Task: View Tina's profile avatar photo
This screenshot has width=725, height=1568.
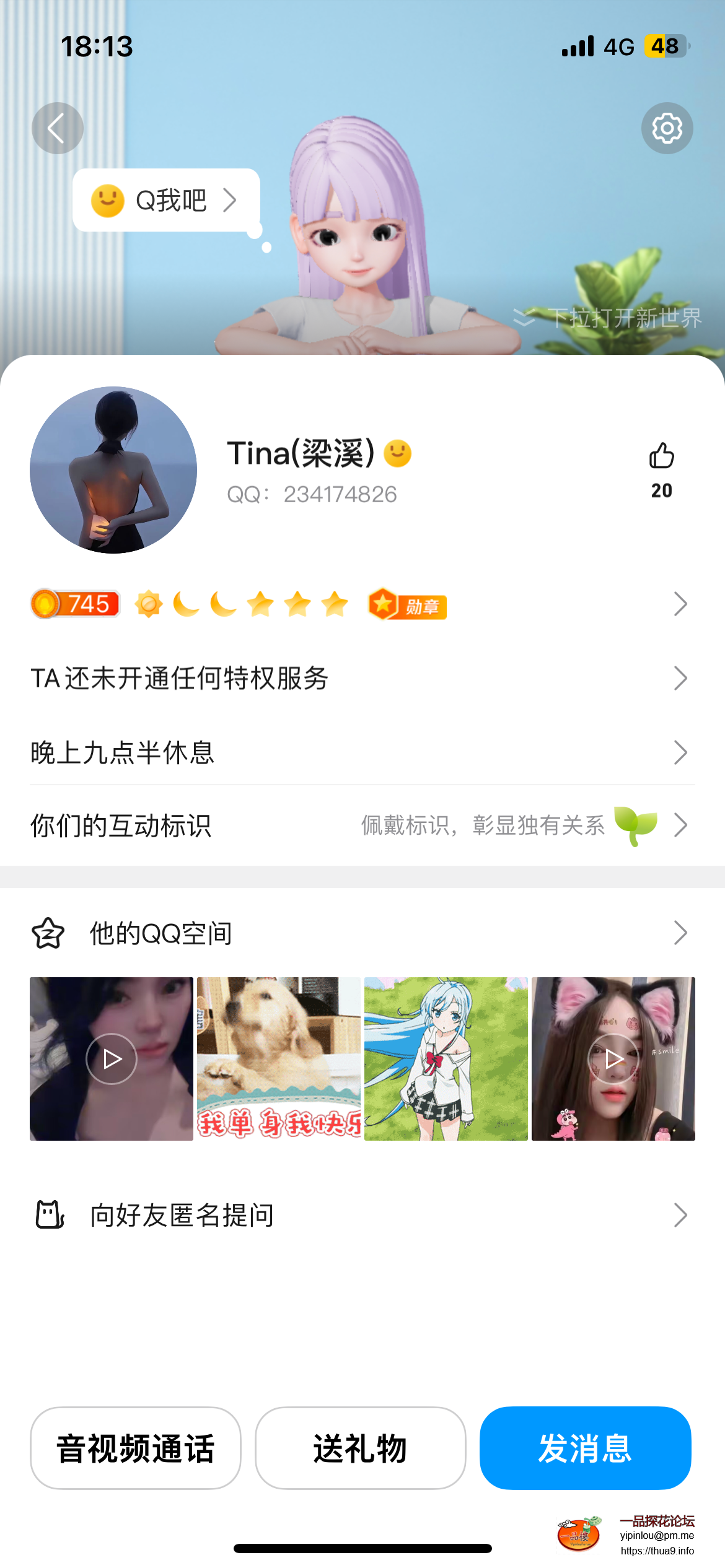Action: 113,470
